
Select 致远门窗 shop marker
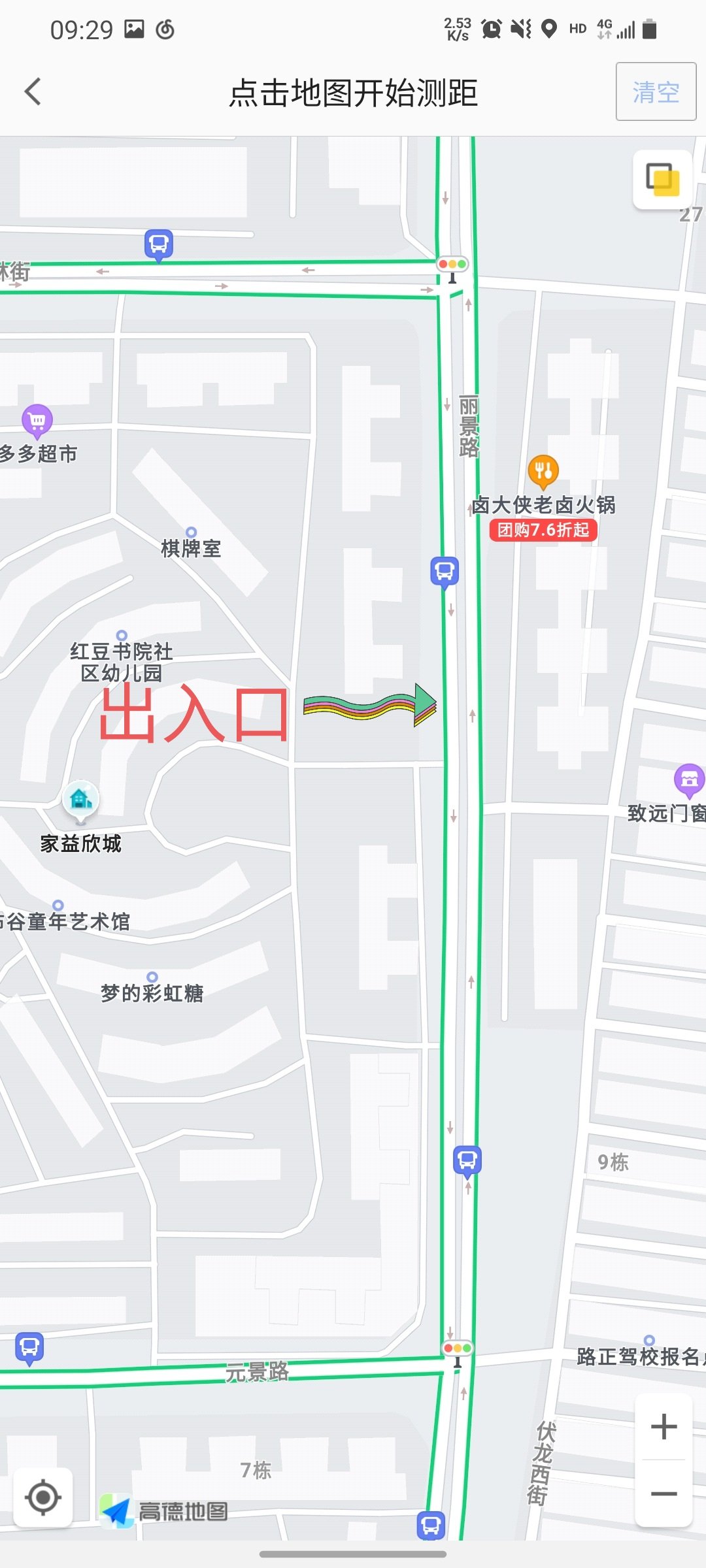click(688, 779)
